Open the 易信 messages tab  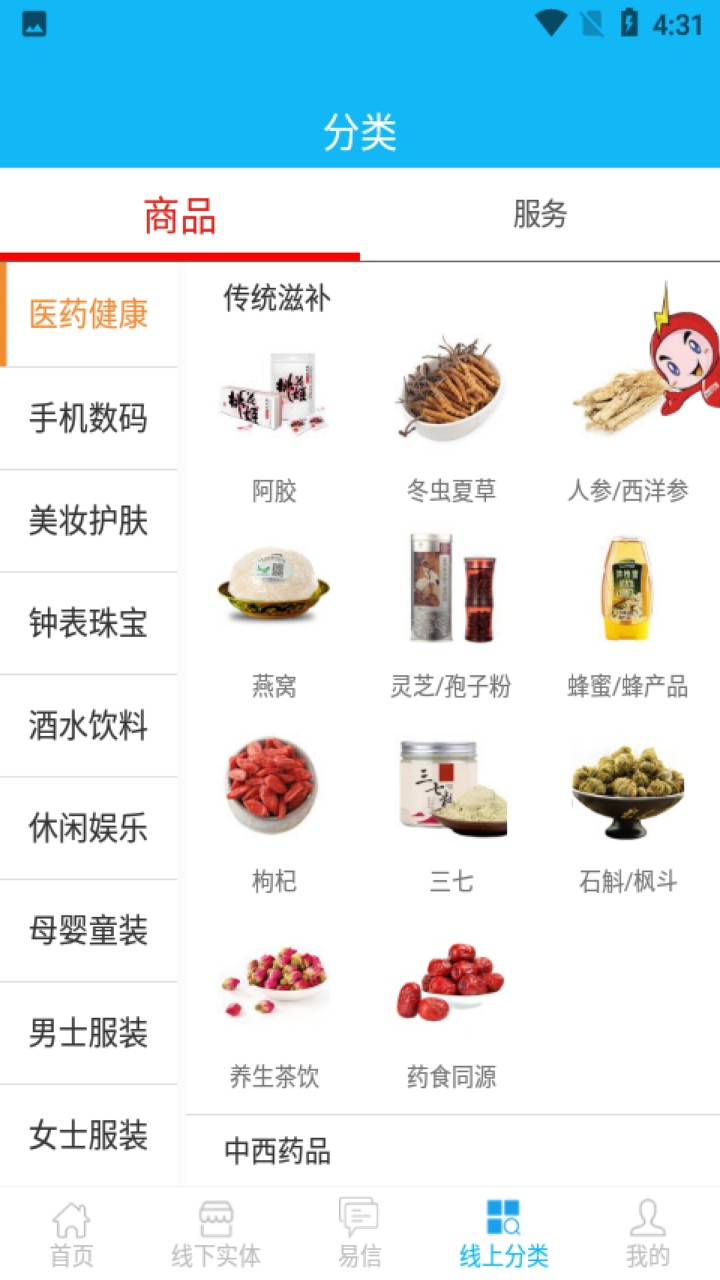coord(358,1234)
